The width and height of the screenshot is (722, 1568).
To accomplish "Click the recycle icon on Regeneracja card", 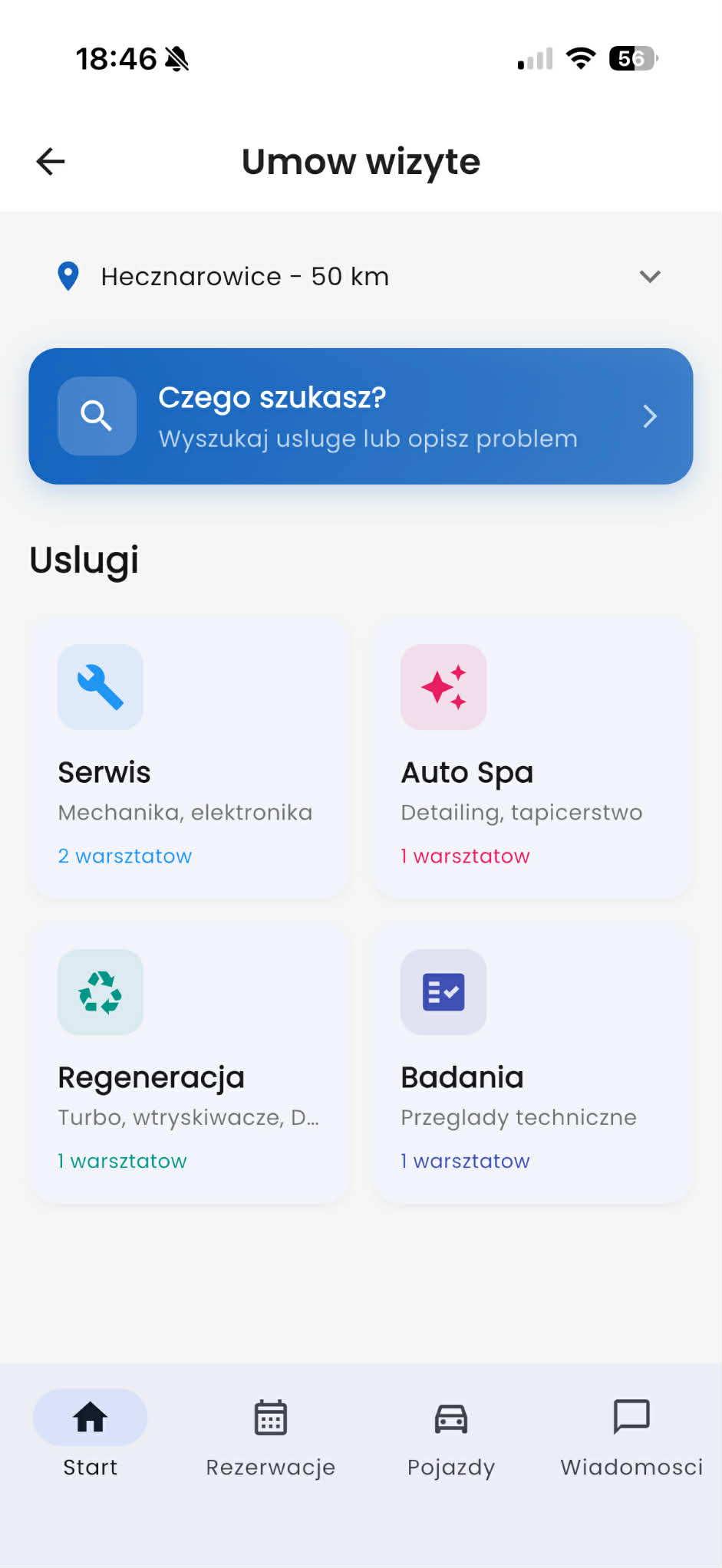I will pyautogui.click(x=100, y=991).
